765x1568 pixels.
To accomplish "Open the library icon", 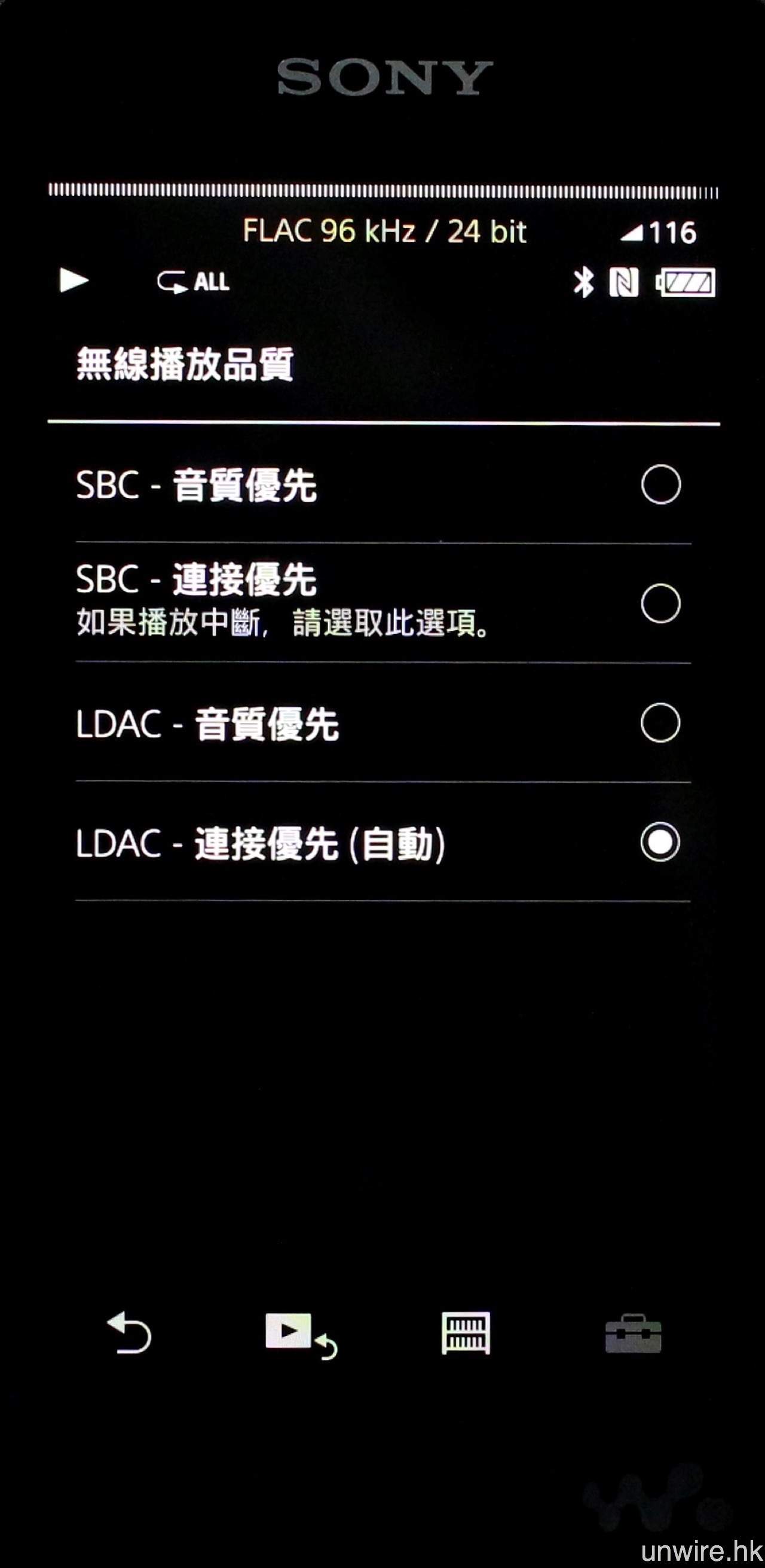I will coord(465,1333).
